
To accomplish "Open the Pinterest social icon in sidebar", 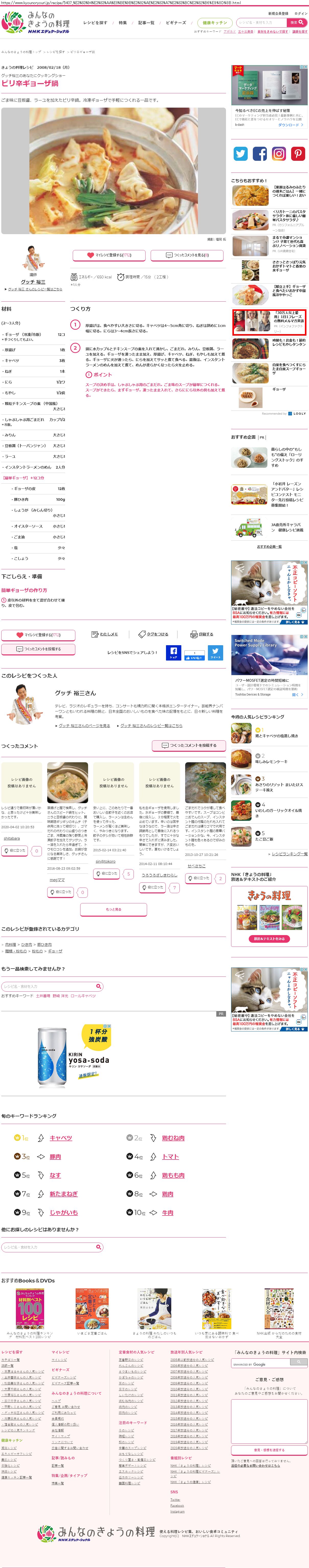I will [x=298, y=154].
